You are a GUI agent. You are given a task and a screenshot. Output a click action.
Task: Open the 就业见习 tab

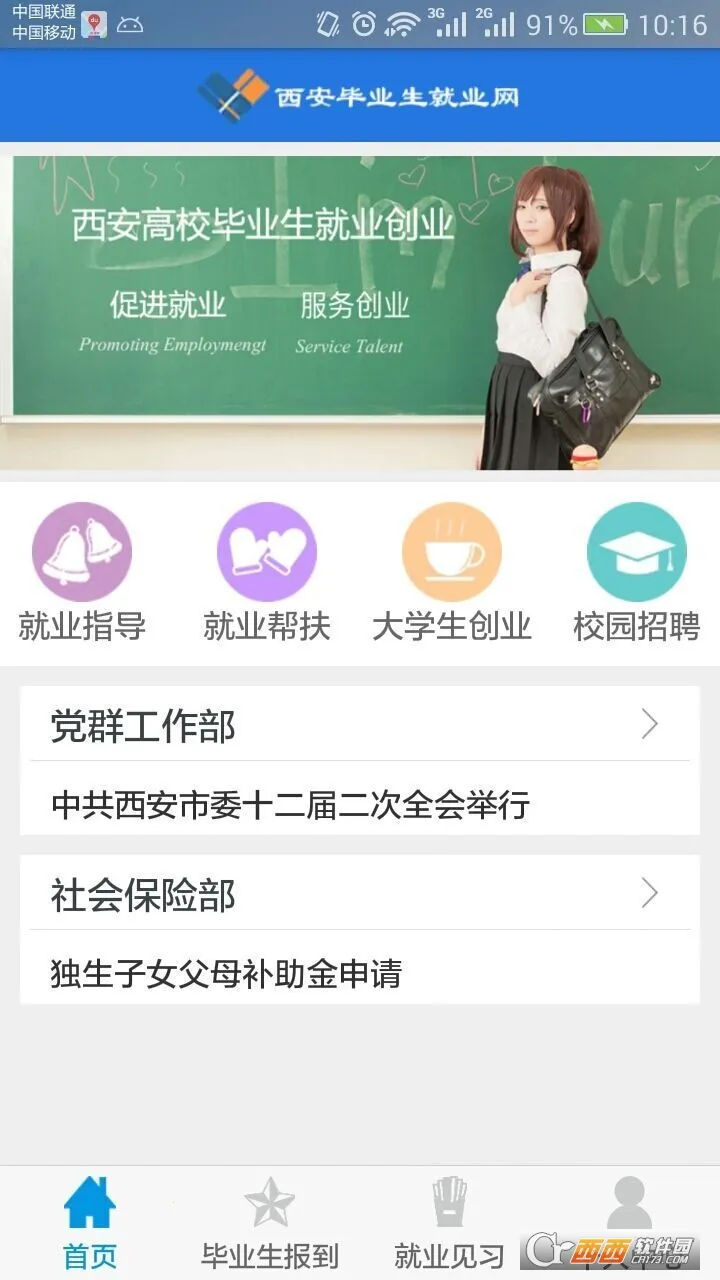pos(449,1222)
